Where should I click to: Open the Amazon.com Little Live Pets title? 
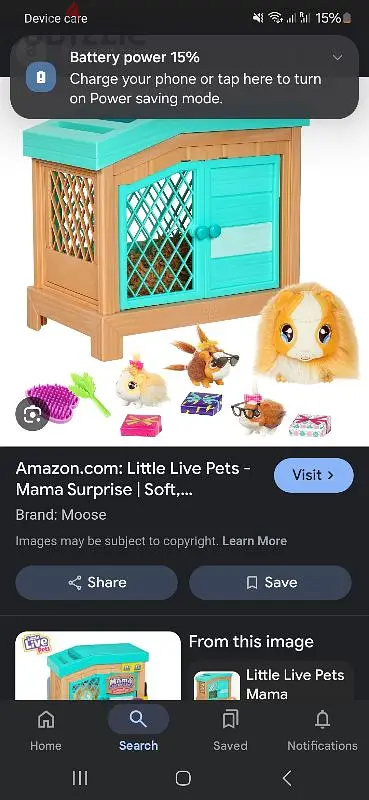coord(133,479)
